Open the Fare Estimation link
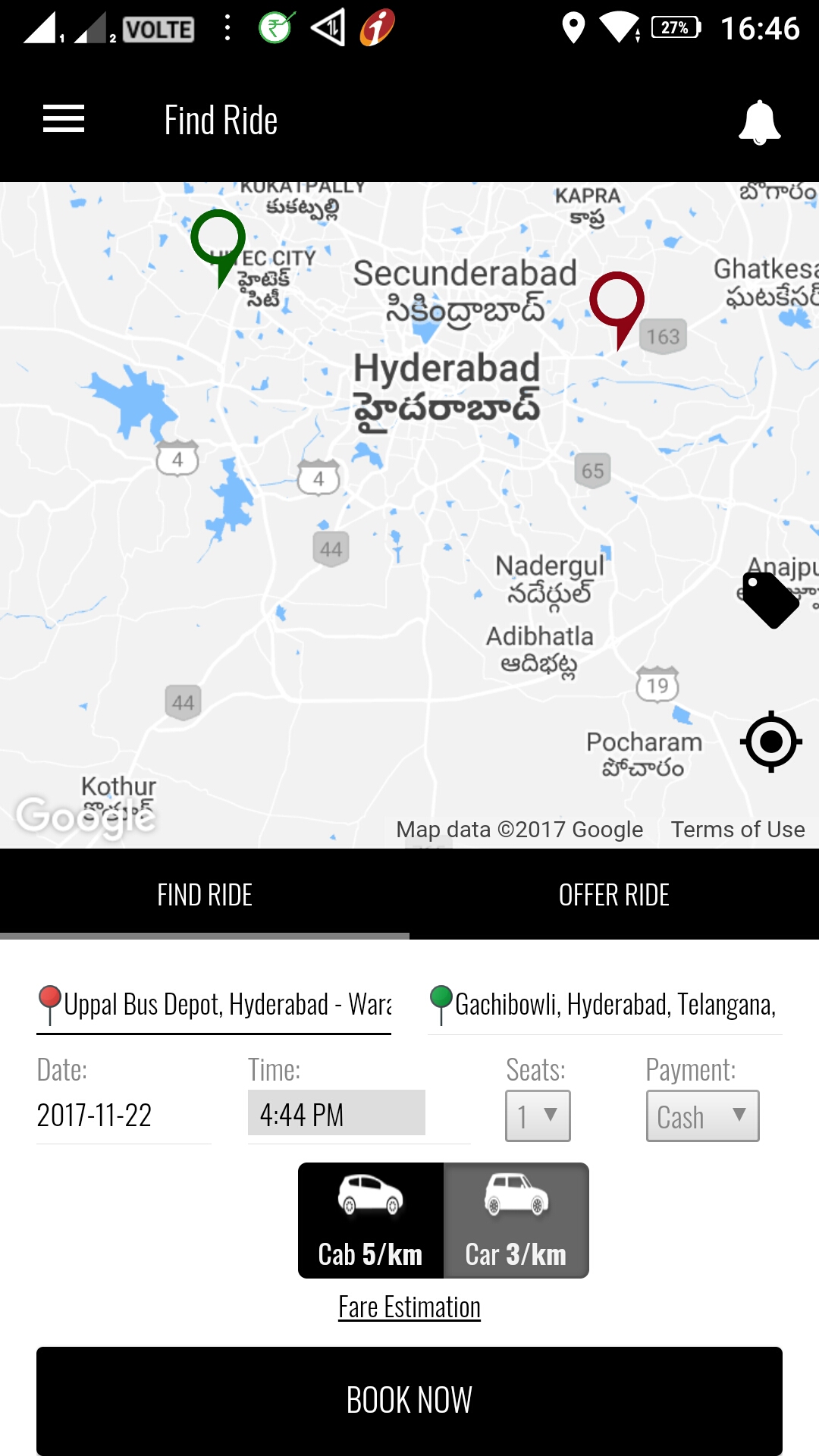The height and width of the screenshot is (1456, 819). click(409, 1307)
